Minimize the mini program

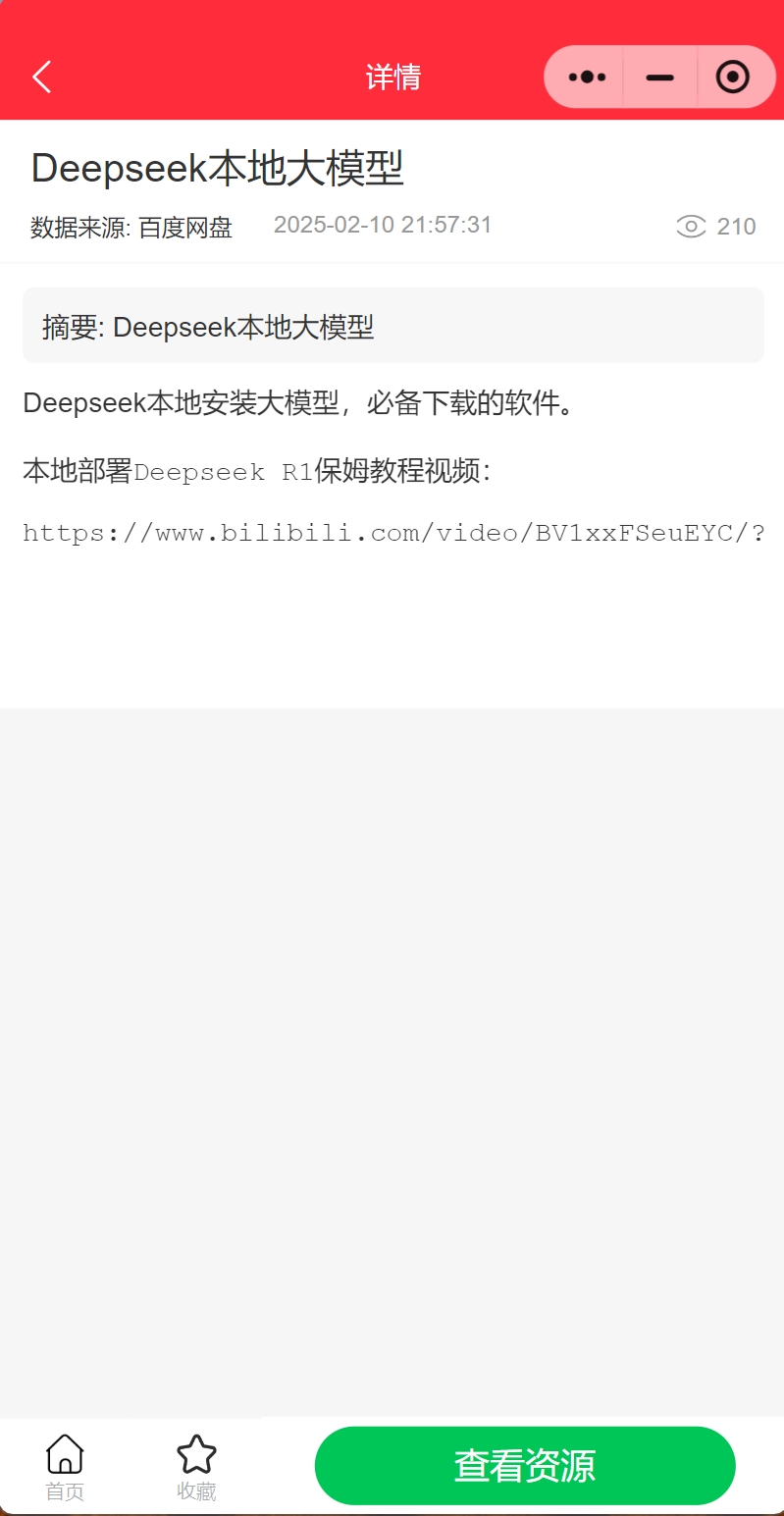[659, 77]
